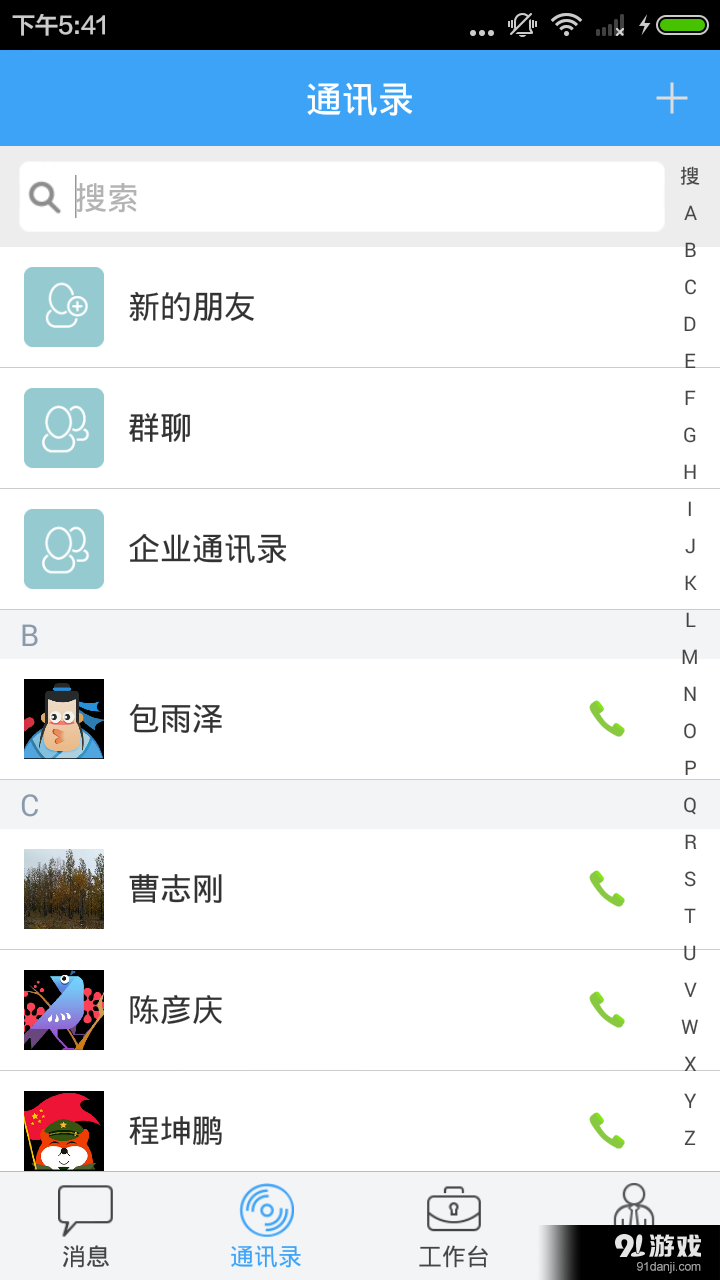Call 包雨泽 using the green phone icon
This screenshot has width=720, height=1280.
coord(609,719)
